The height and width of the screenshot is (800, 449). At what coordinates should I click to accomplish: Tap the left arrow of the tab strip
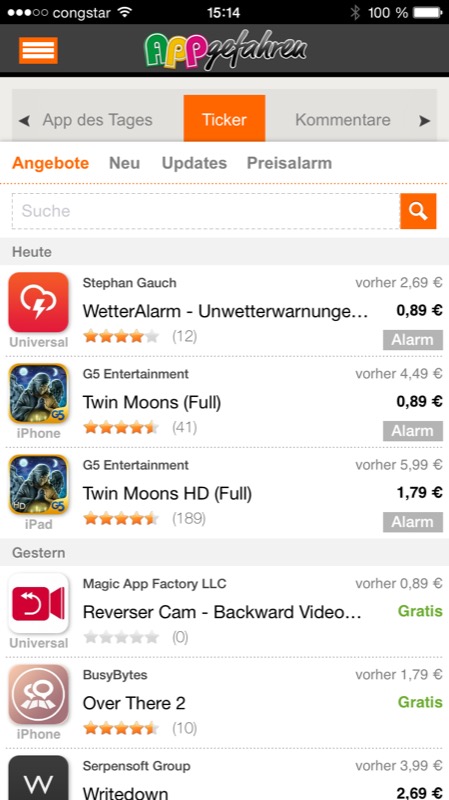(24, 121)
